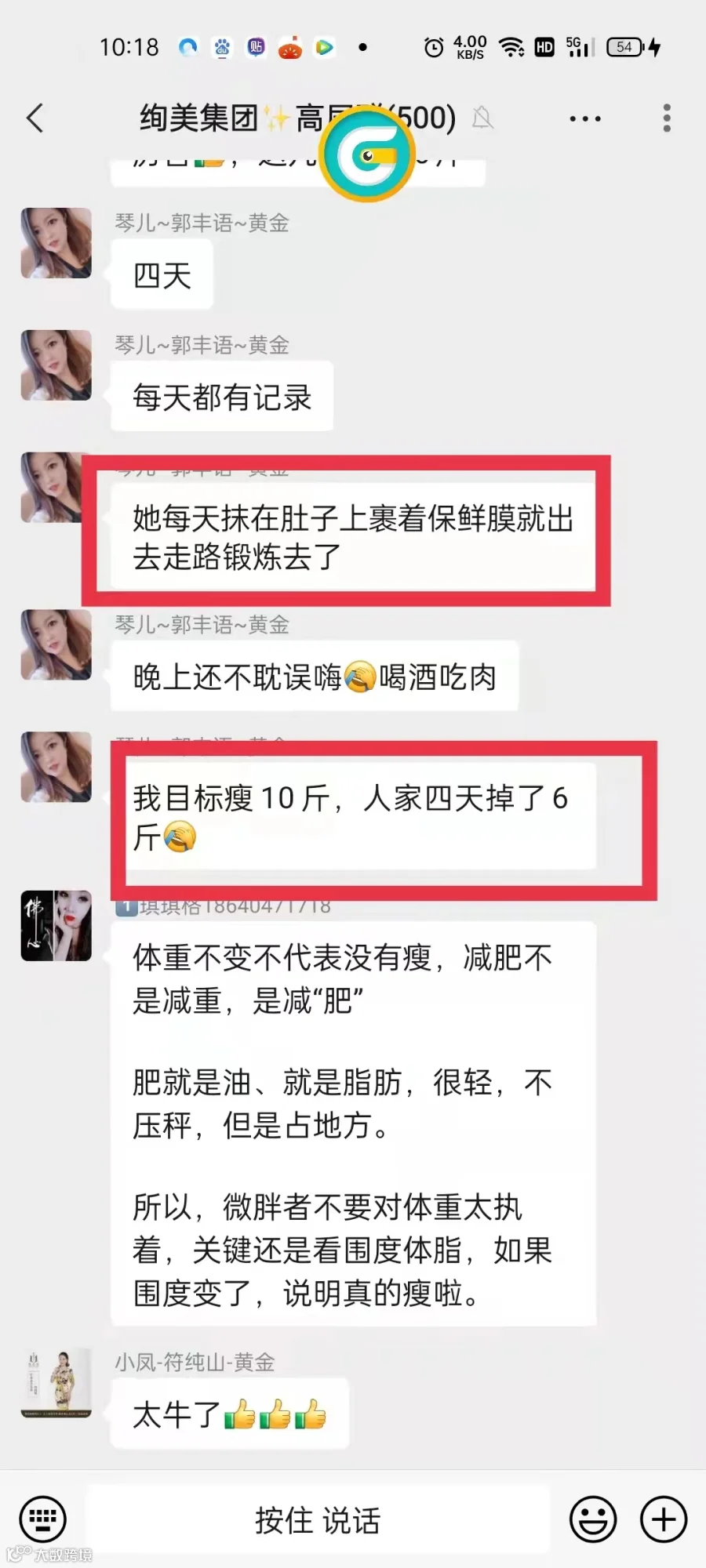The height and width of the screenshot is (1568, 706).
Task: Open 小凤-符纯山-黄金's profile avatar
Action: [x=56, y=1383]
